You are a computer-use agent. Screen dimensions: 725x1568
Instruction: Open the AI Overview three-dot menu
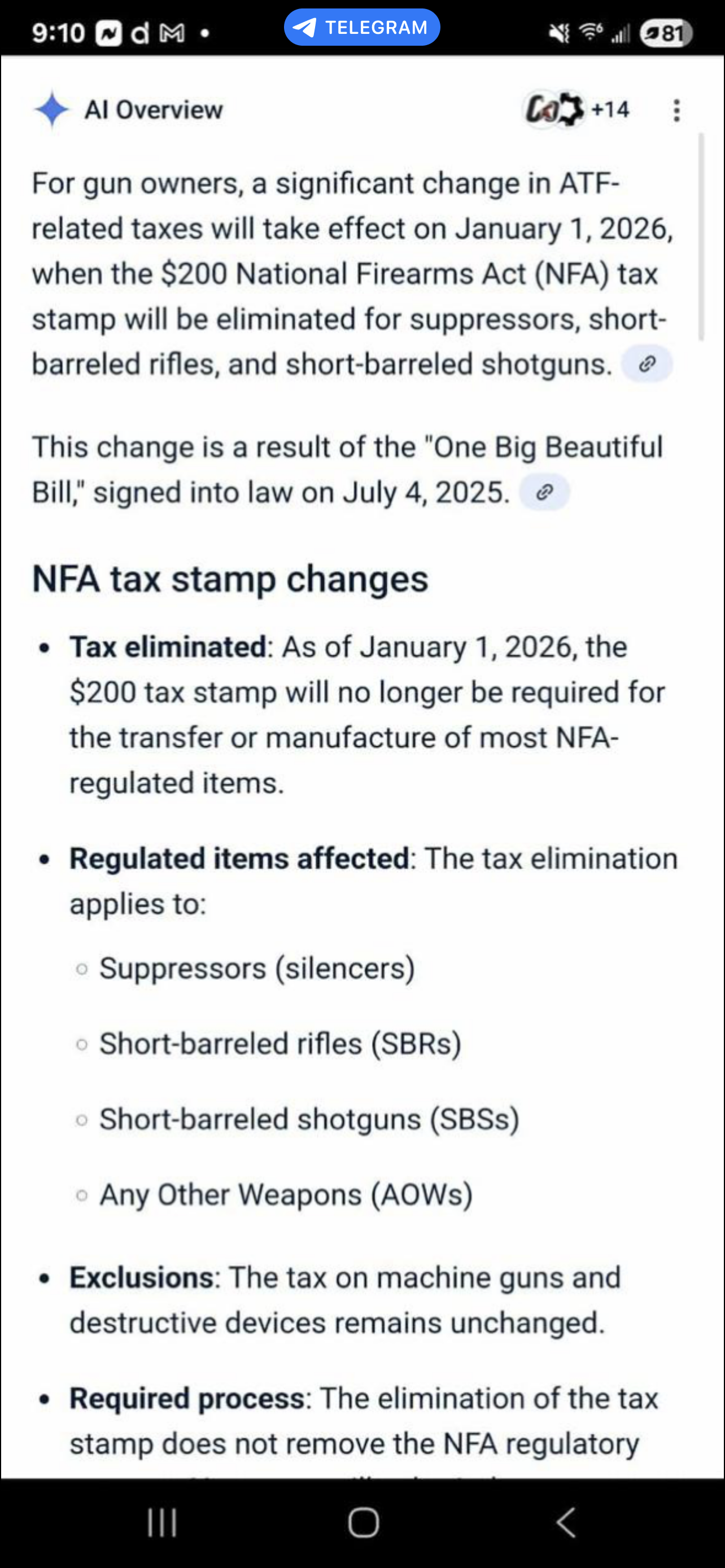[x=676, y=111]
